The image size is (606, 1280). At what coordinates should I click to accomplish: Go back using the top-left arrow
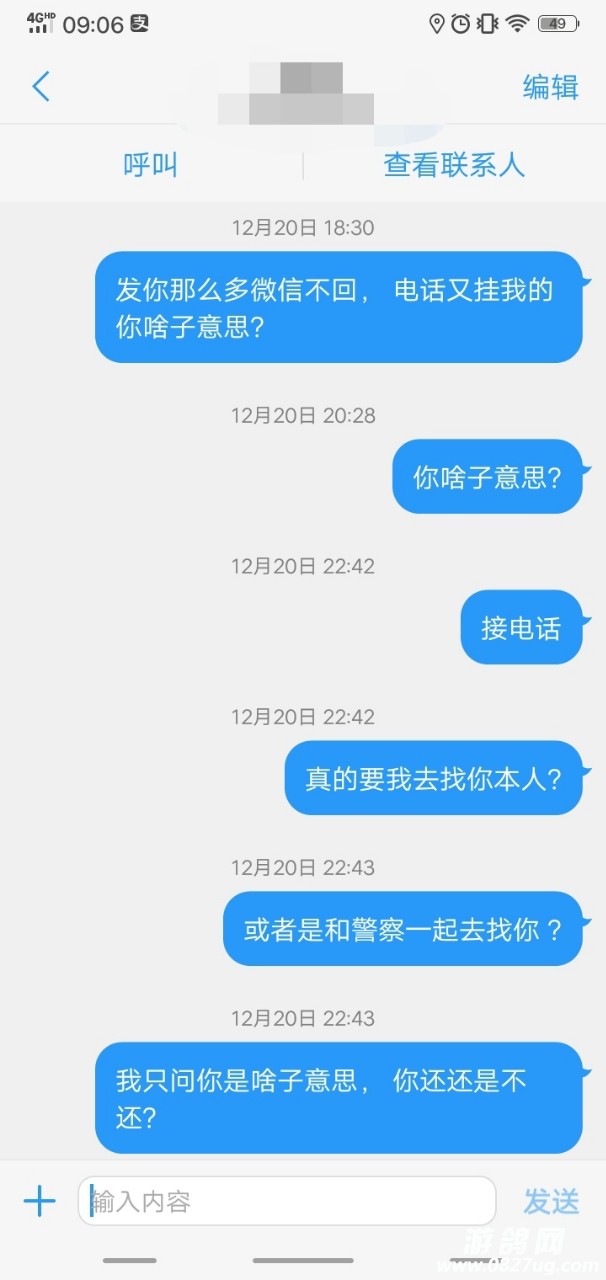pyautogui.click(x=40, y=87)
